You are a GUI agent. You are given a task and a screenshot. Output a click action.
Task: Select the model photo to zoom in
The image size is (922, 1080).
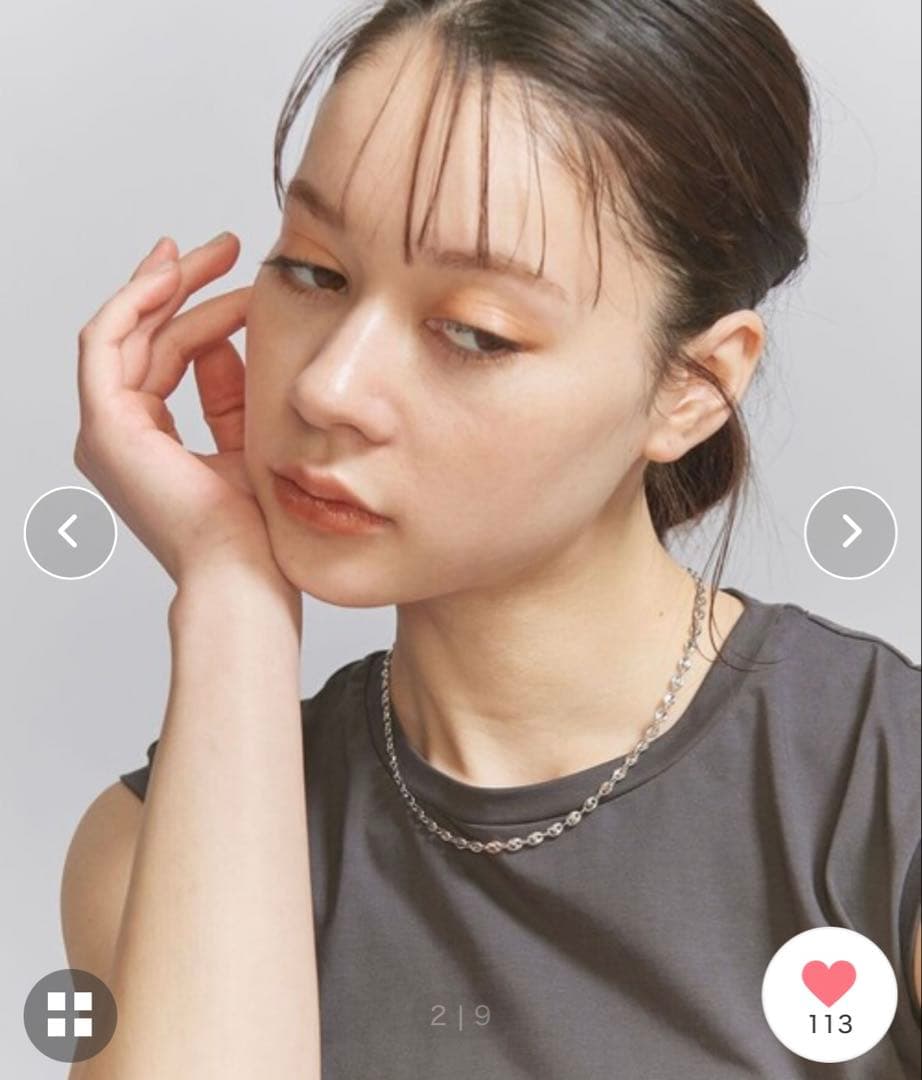(x=460, y=450)
